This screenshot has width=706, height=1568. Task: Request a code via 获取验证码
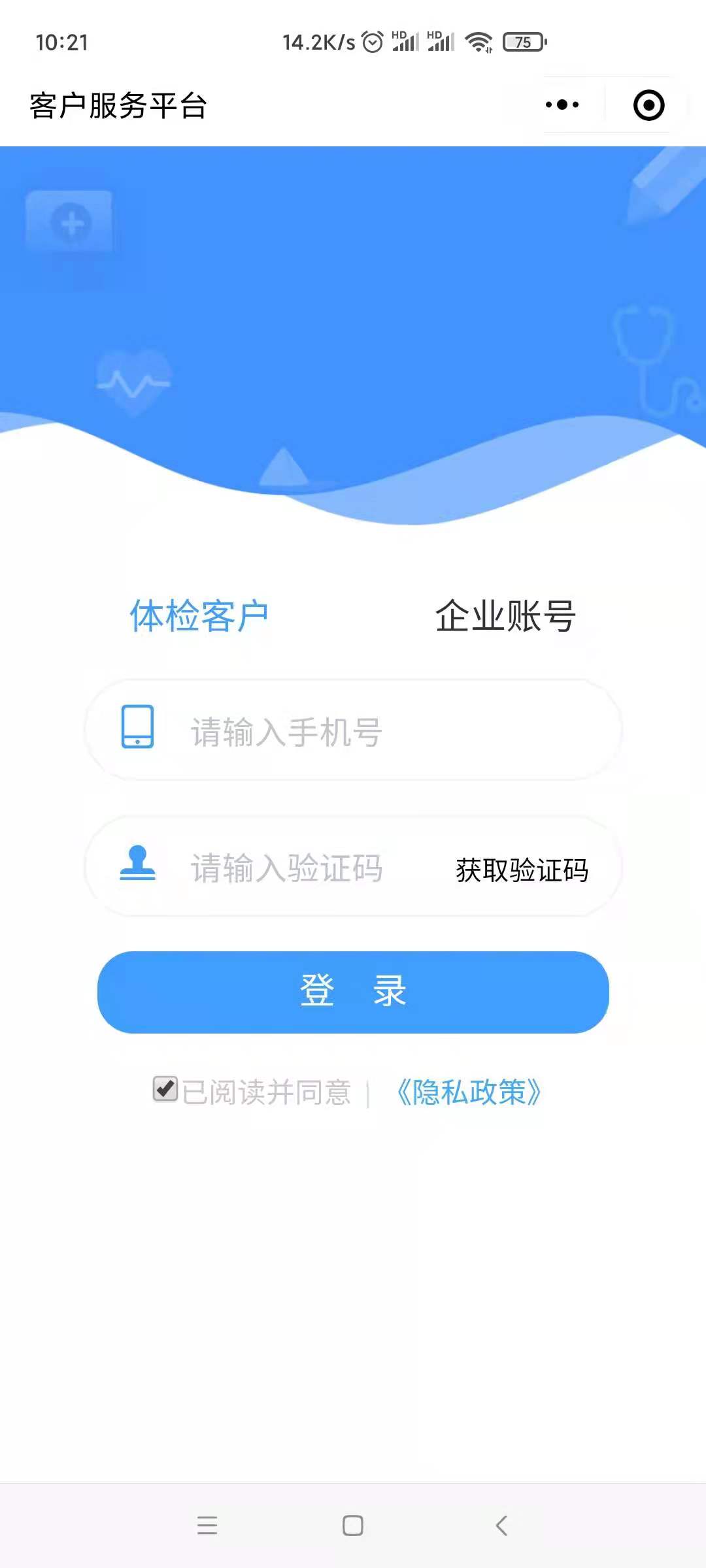tap(522, 869)
